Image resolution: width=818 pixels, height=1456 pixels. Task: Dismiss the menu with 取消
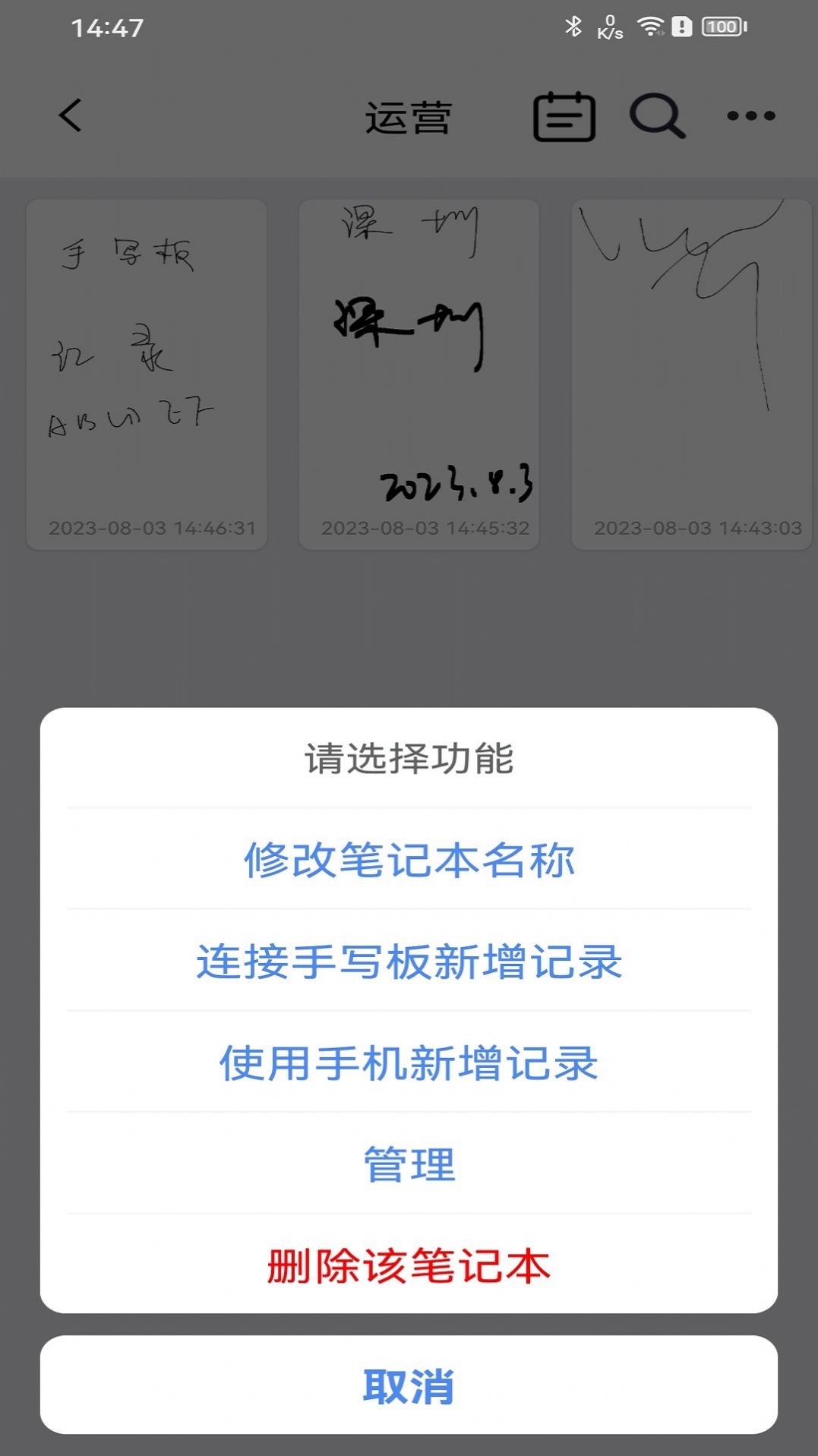[409, 1385]
